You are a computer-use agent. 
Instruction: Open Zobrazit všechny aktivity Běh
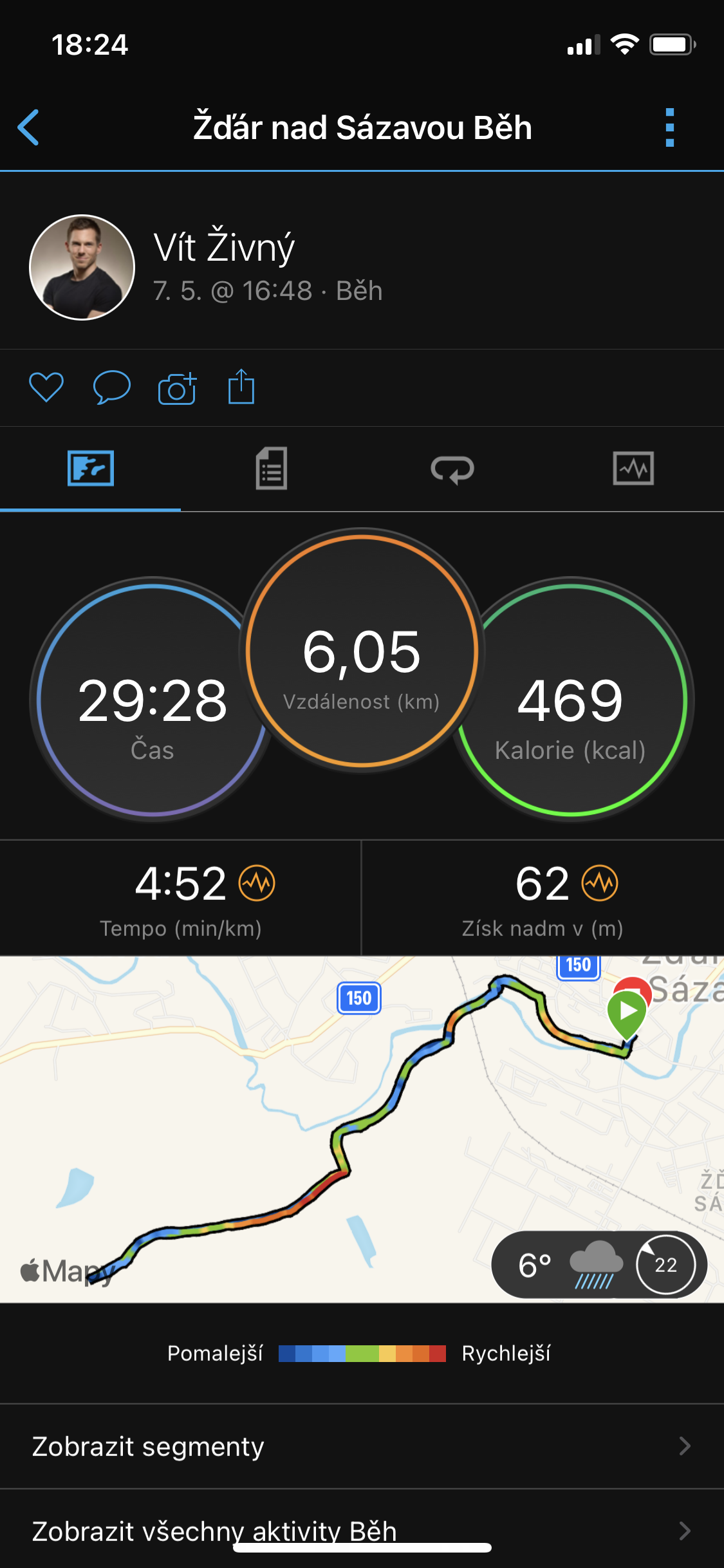[x=362, y=1531]
